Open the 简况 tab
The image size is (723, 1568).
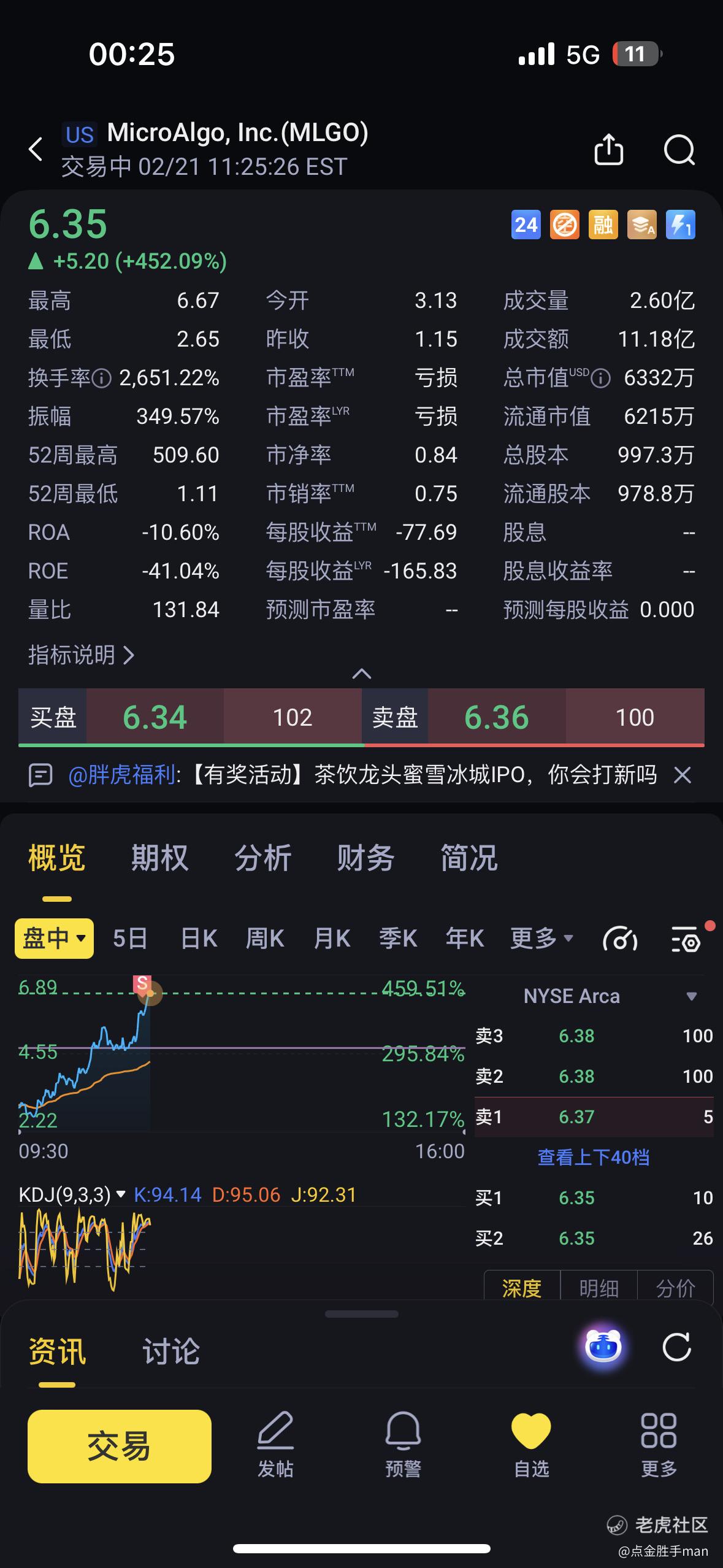pos(469,858)
